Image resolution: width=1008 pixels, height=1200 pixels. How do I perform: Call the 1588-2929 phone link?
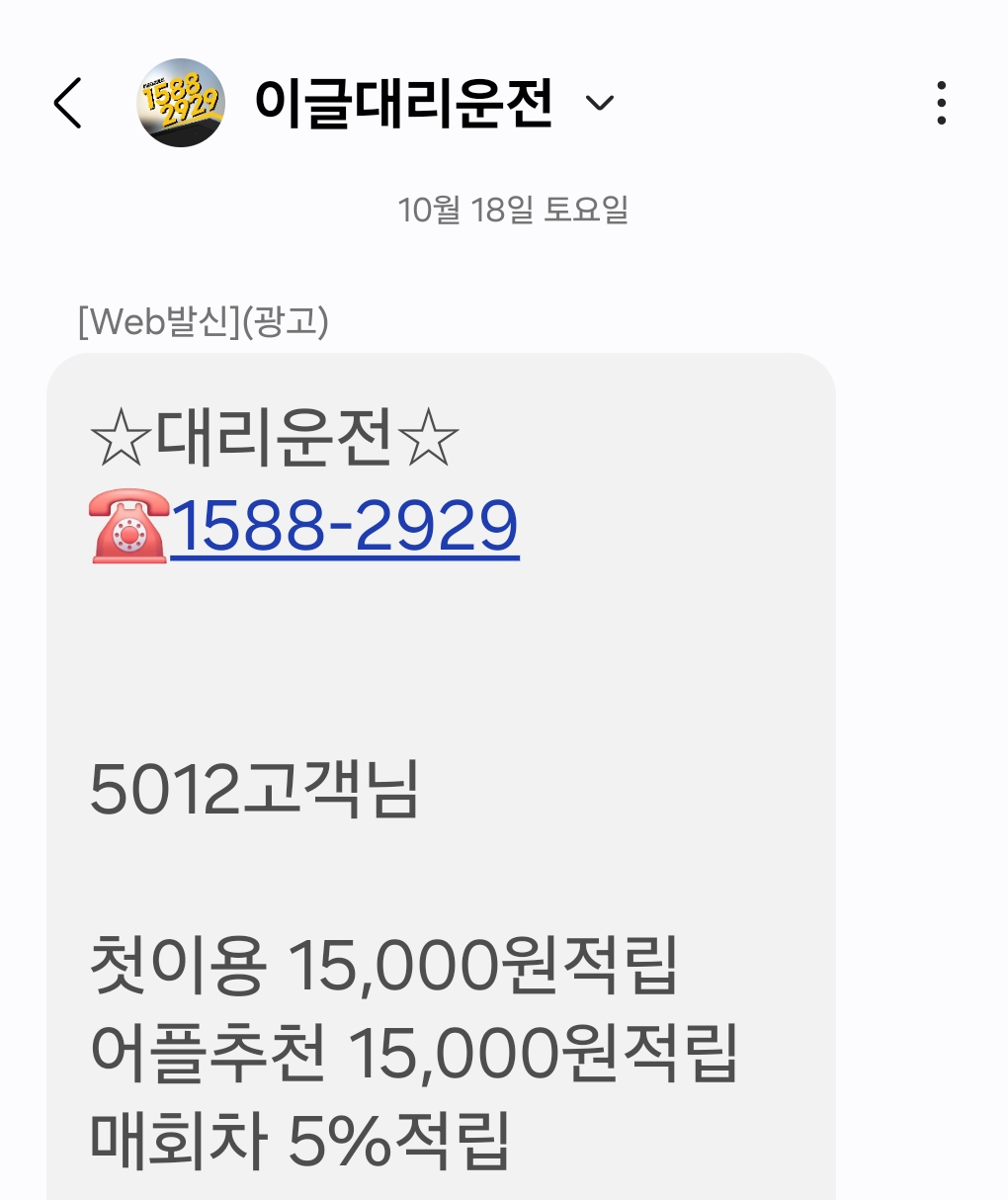tap(345, 527)
